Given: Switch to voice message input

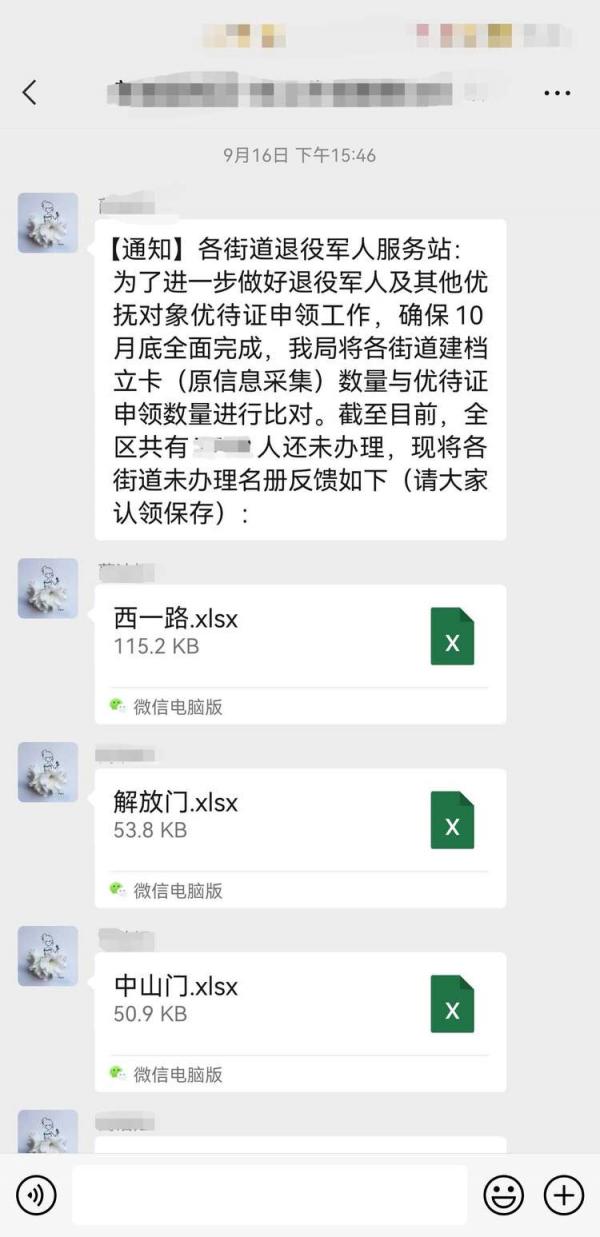Looking at the screenshot, I should coord(36,1195).
